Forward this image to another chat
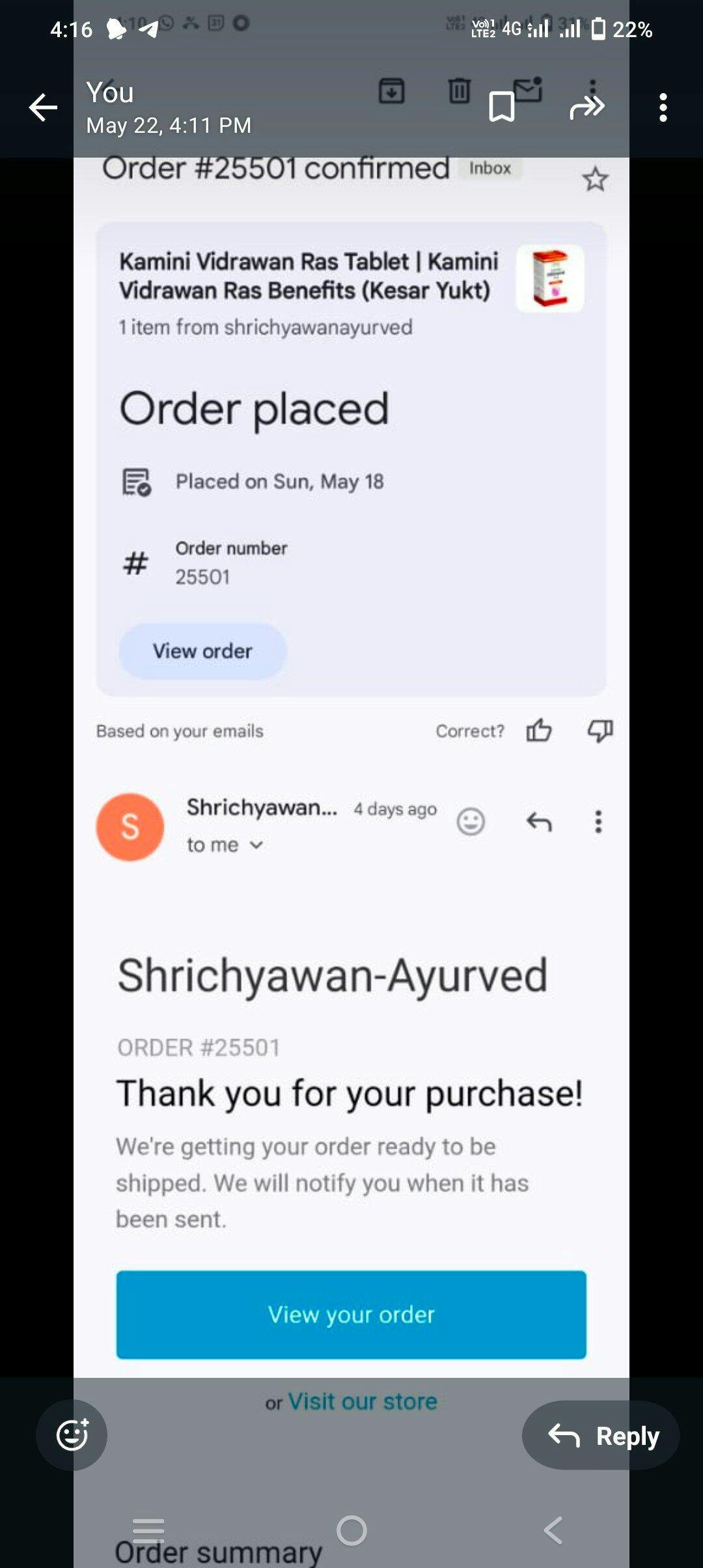The height and width of the screenshot is (1568, 703). tap(586, 107)
